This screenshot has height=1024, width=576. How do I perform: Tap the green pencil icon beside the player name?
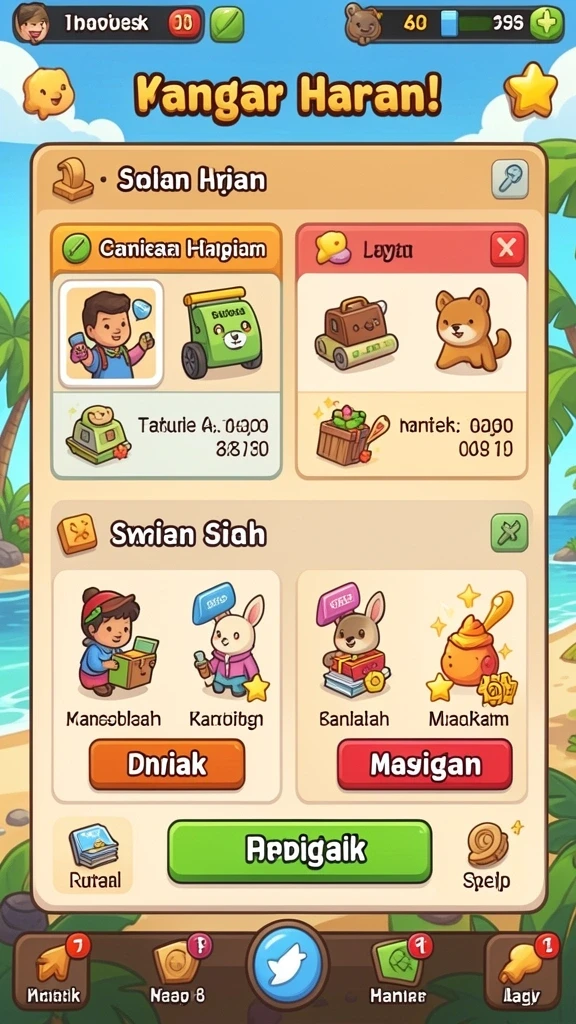(x=227, y=24)
